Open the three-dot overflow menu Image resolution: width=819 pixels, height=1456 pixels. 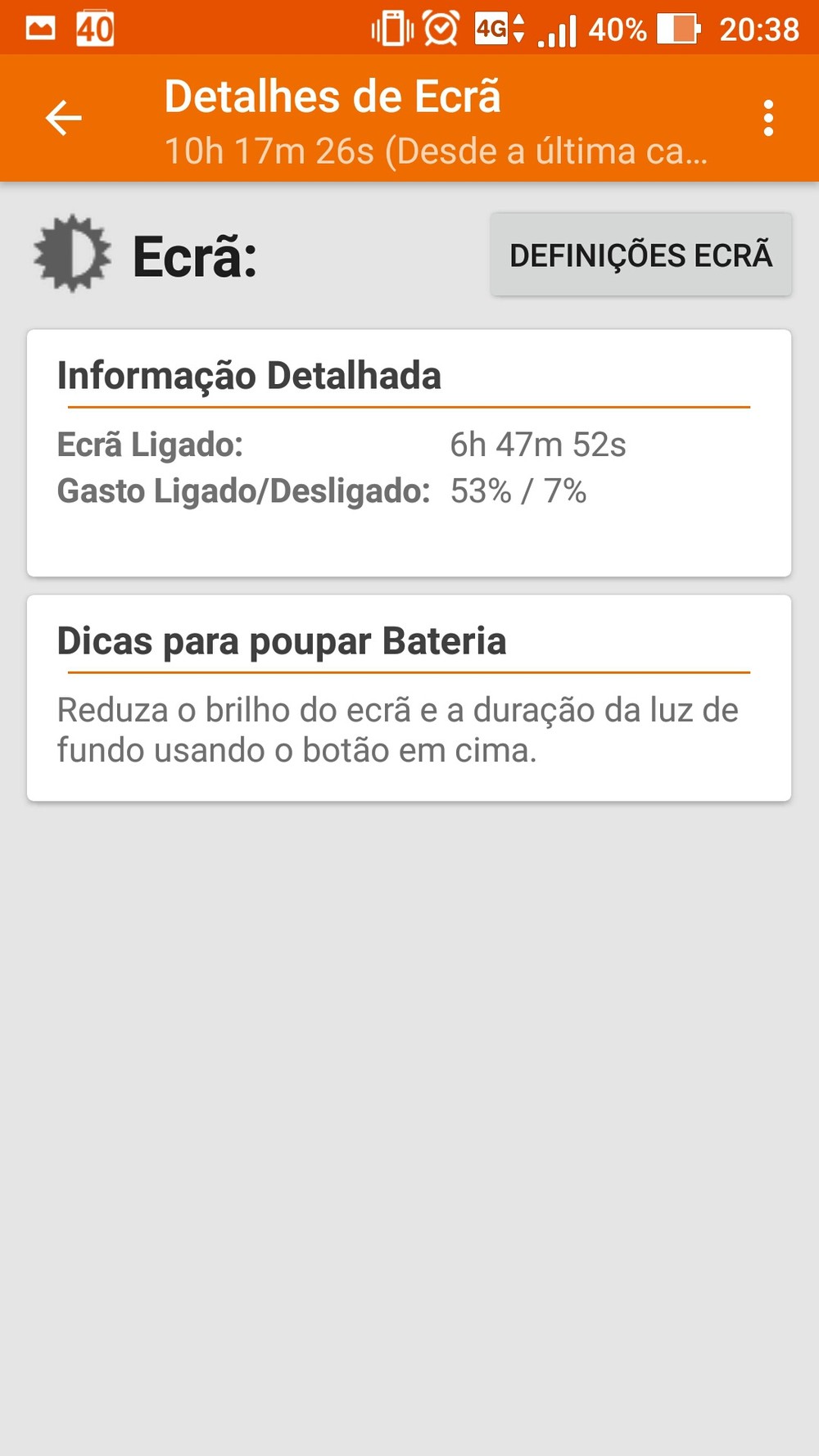click(x=767, y=119)
